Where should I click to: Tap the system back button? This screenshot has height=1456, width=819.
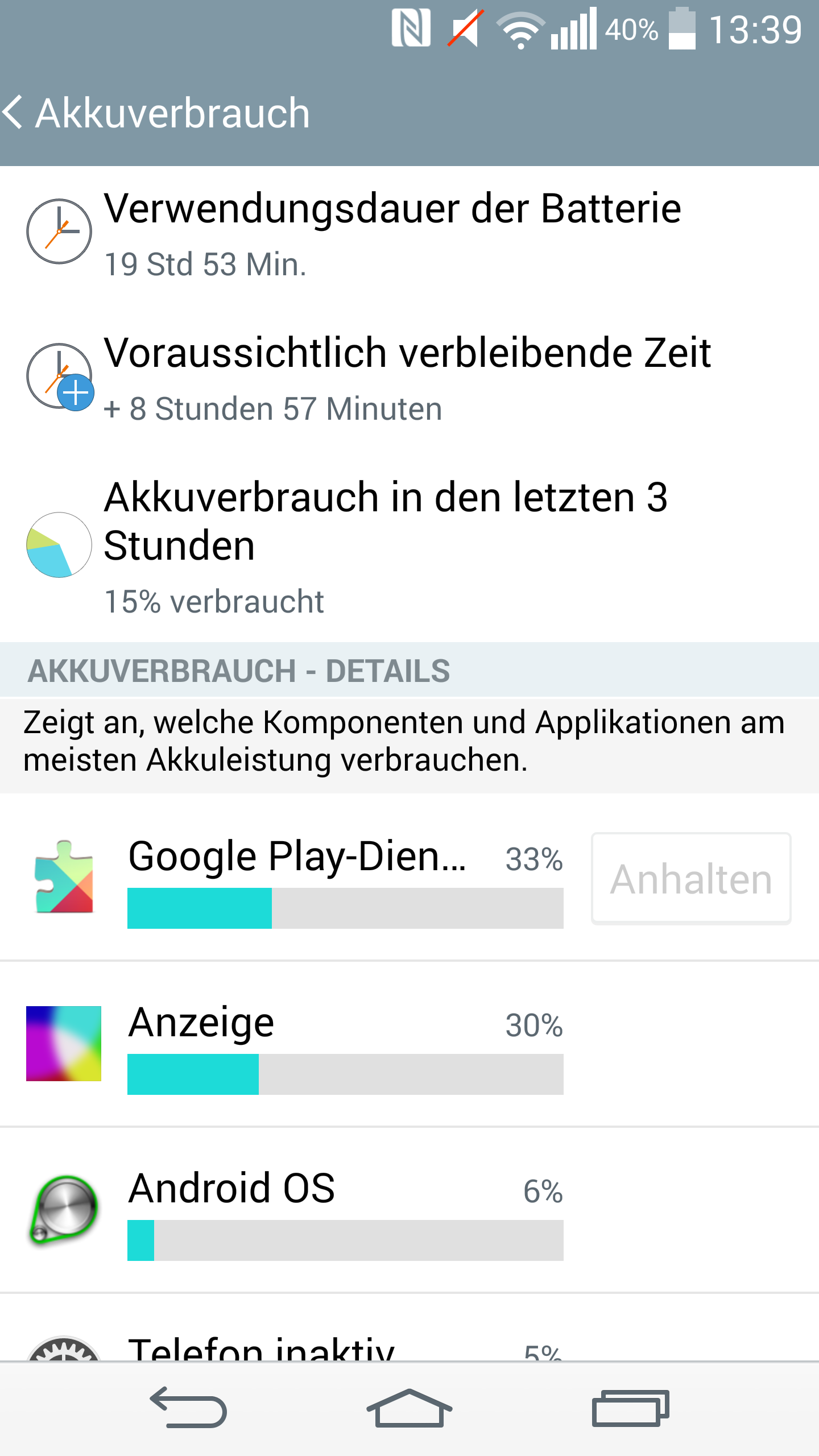click(x=188, y=1408)
